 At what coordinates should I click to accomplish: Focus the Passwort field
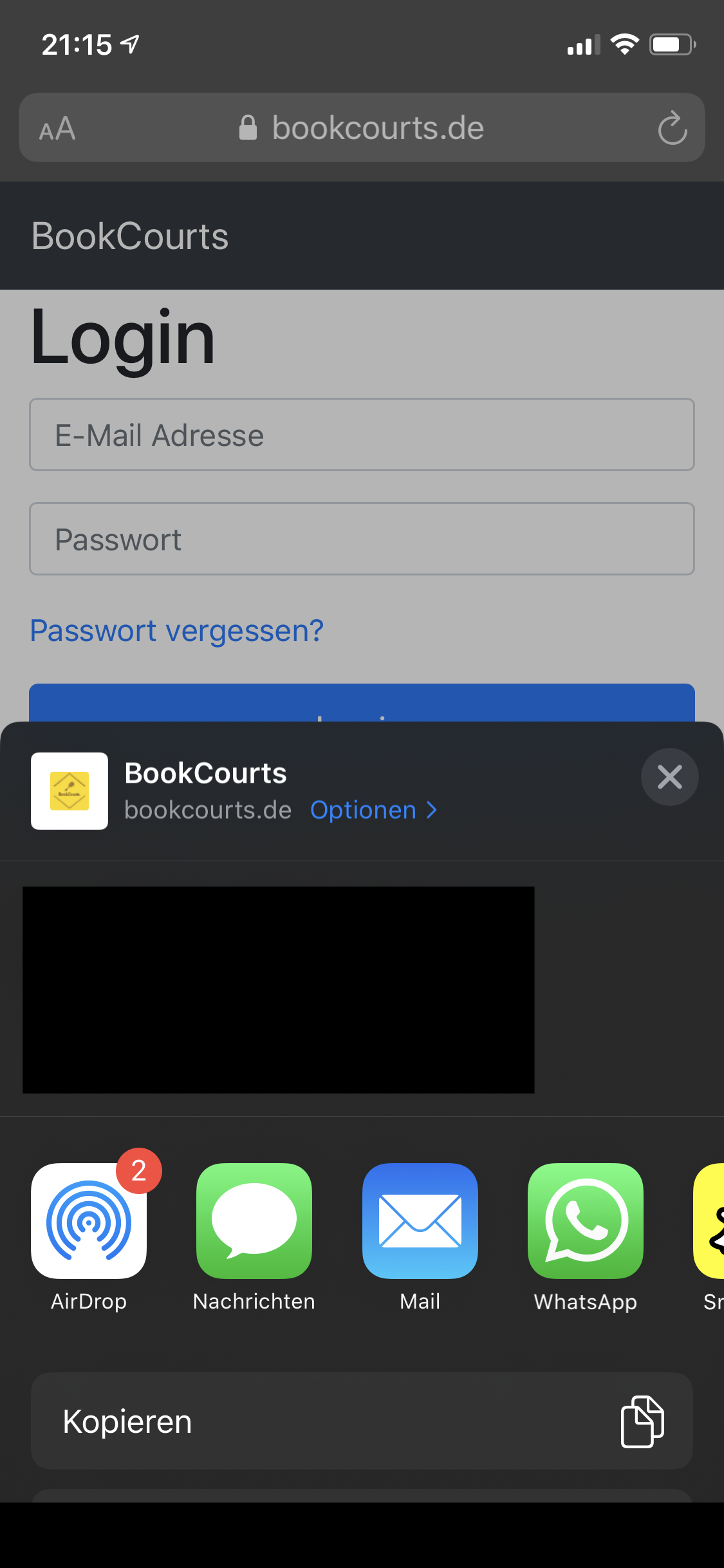(x=362, y=539)
